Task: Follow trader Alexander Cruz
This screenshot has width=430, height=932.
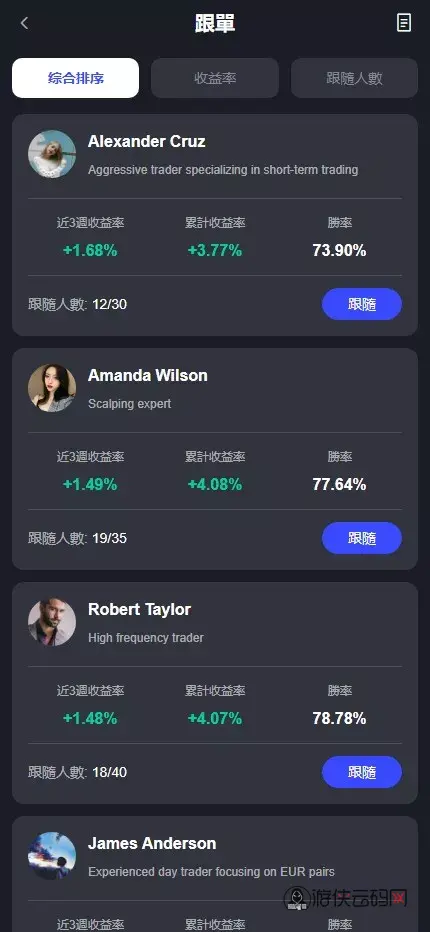Action: click(x=362, y=304)
